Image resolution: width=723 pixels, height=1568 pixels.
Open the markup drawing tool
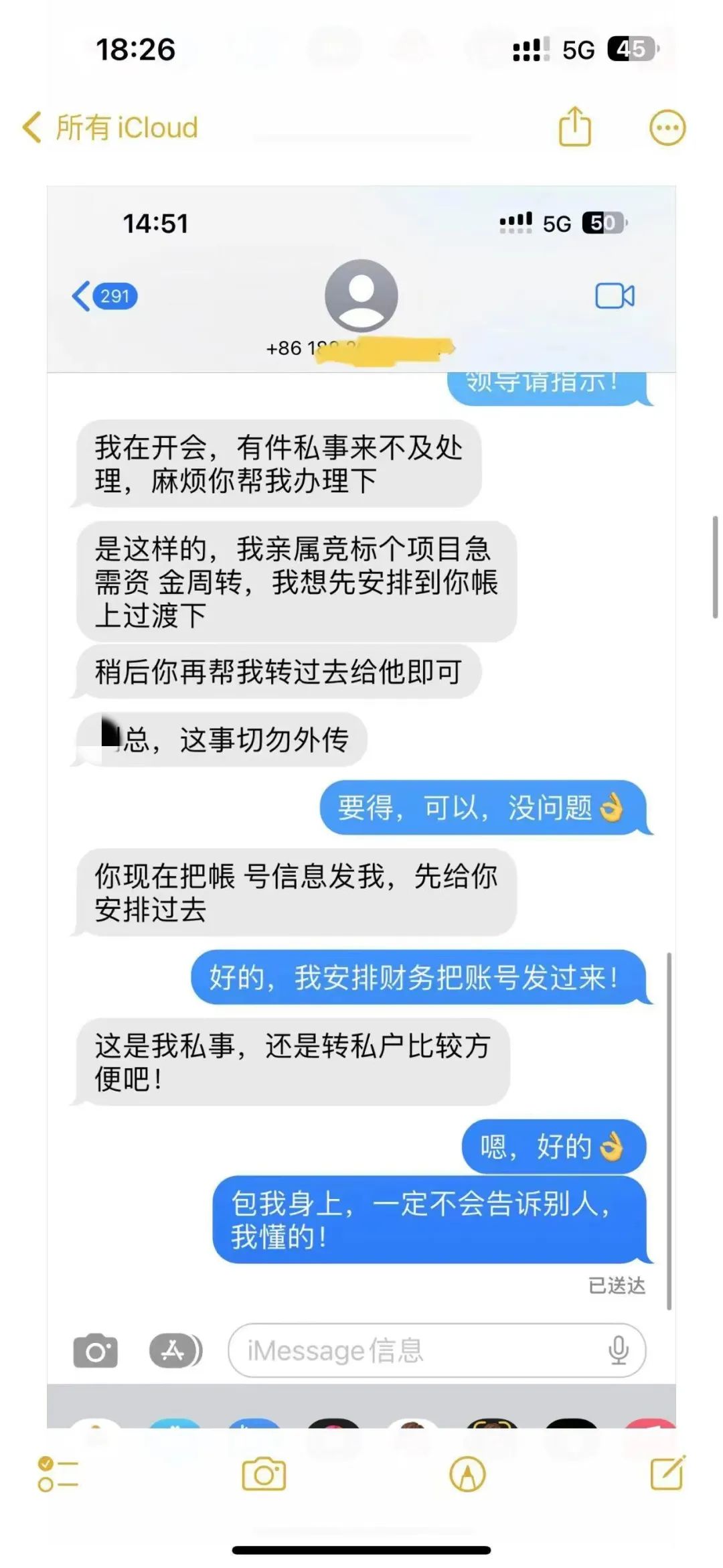pos(467,1474)
